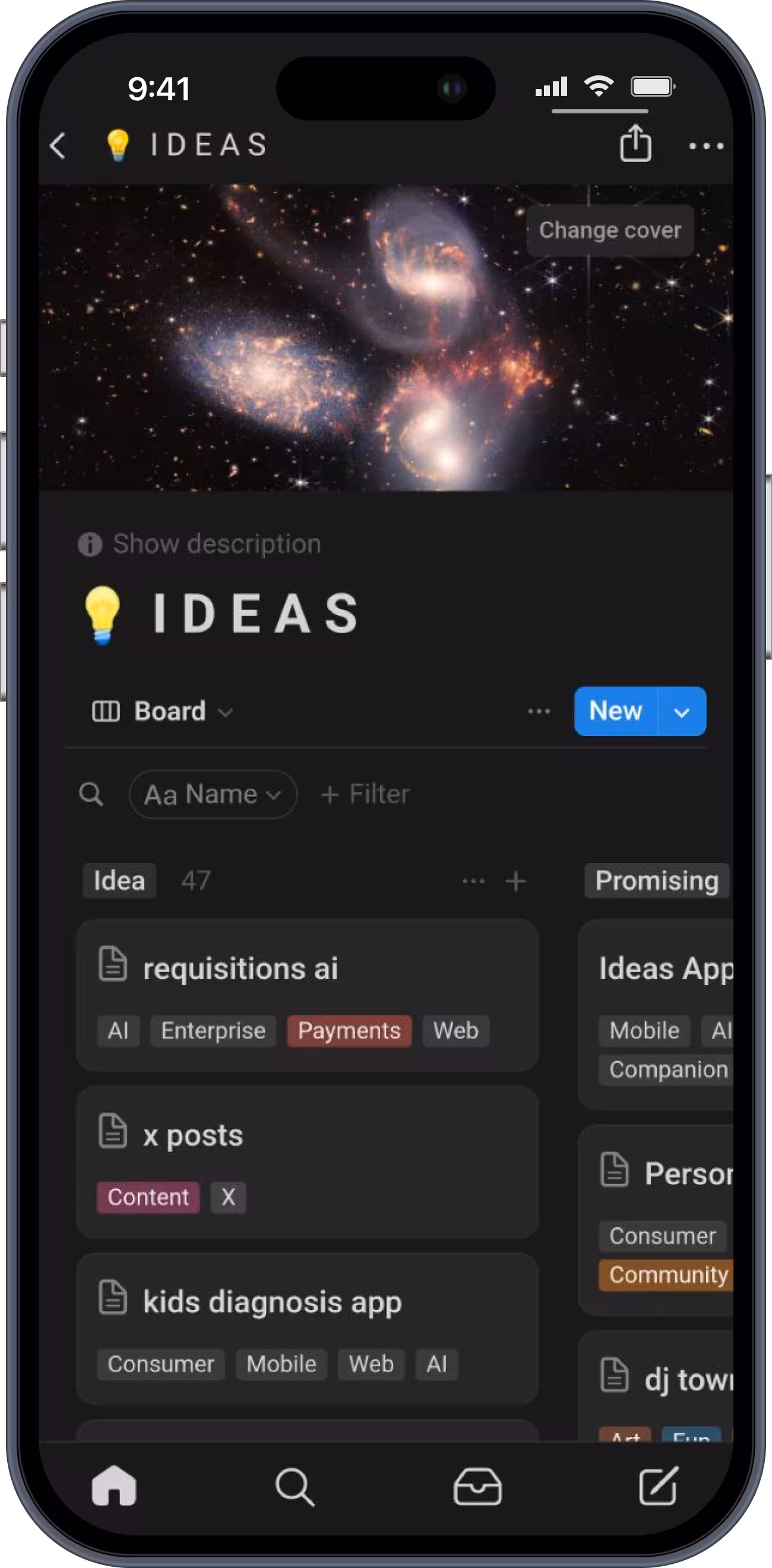Go to Home tab
Viewport: 772px width, 1568px height.
click(114, 1487)
